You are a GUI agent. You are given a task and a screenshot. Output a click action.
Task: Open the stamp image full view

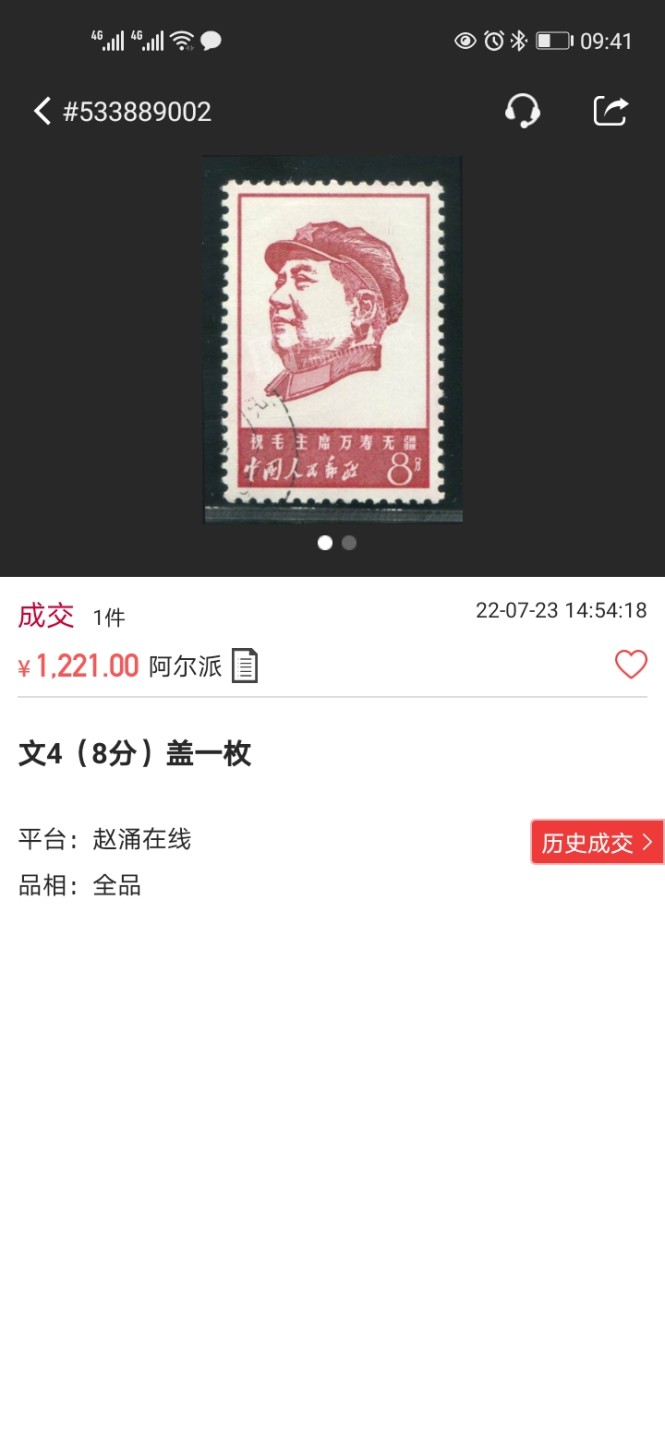[x=333, y=338]
